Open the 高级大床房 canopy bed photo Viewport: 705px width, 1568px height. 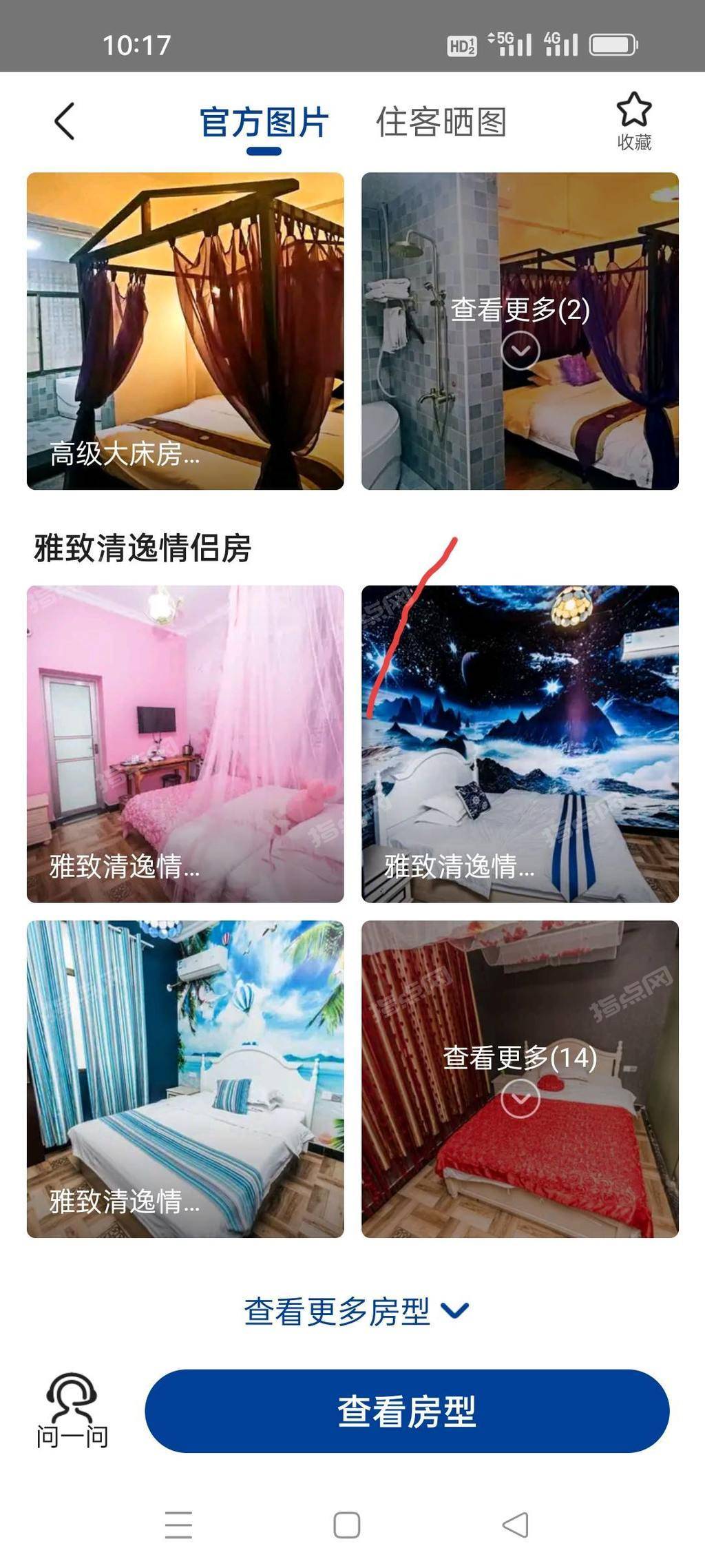pyautogui.click(x=185, y=331)
